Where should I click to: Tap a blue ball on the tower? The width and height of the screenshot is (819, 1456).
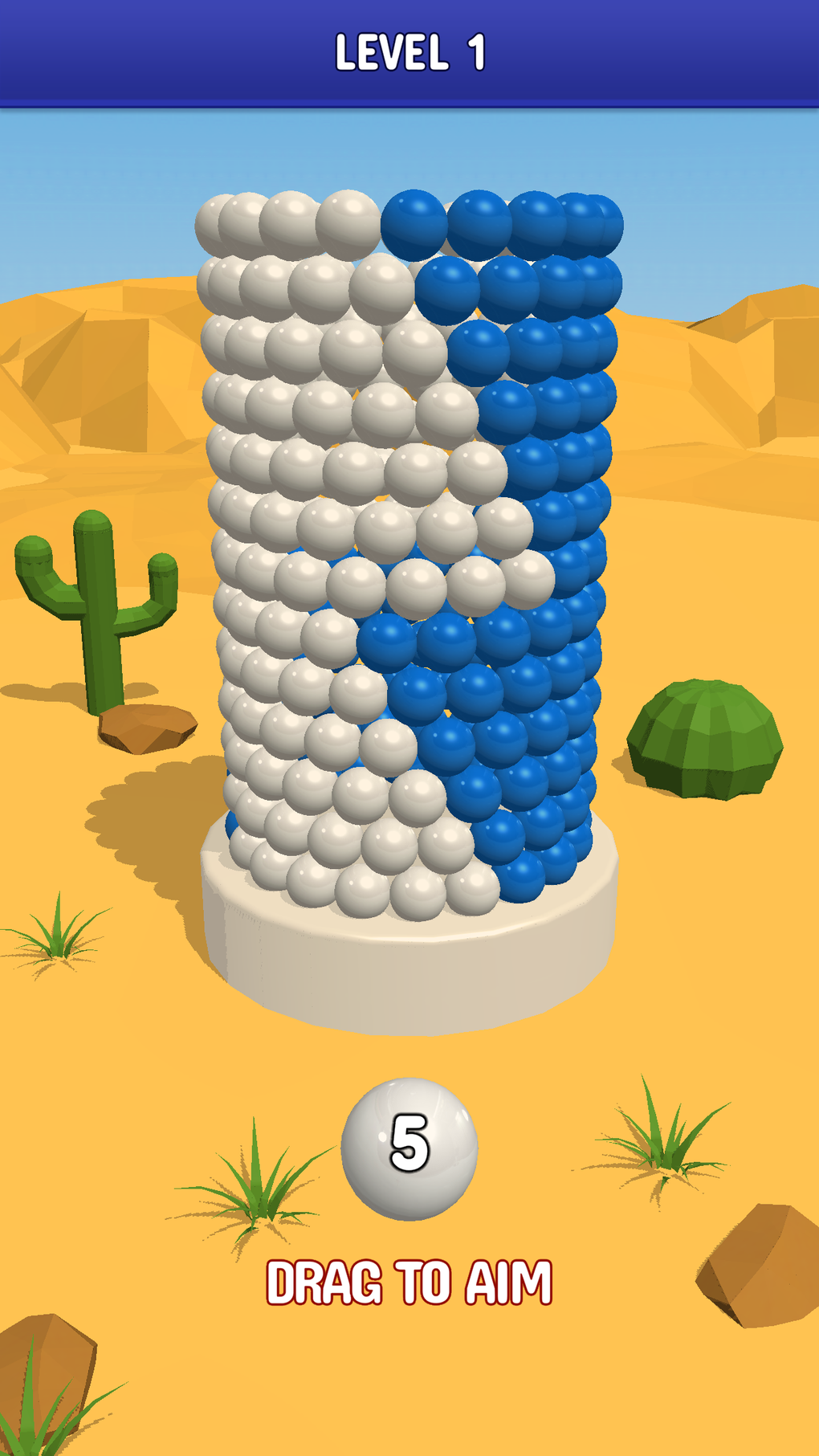[x=530, y=402]
